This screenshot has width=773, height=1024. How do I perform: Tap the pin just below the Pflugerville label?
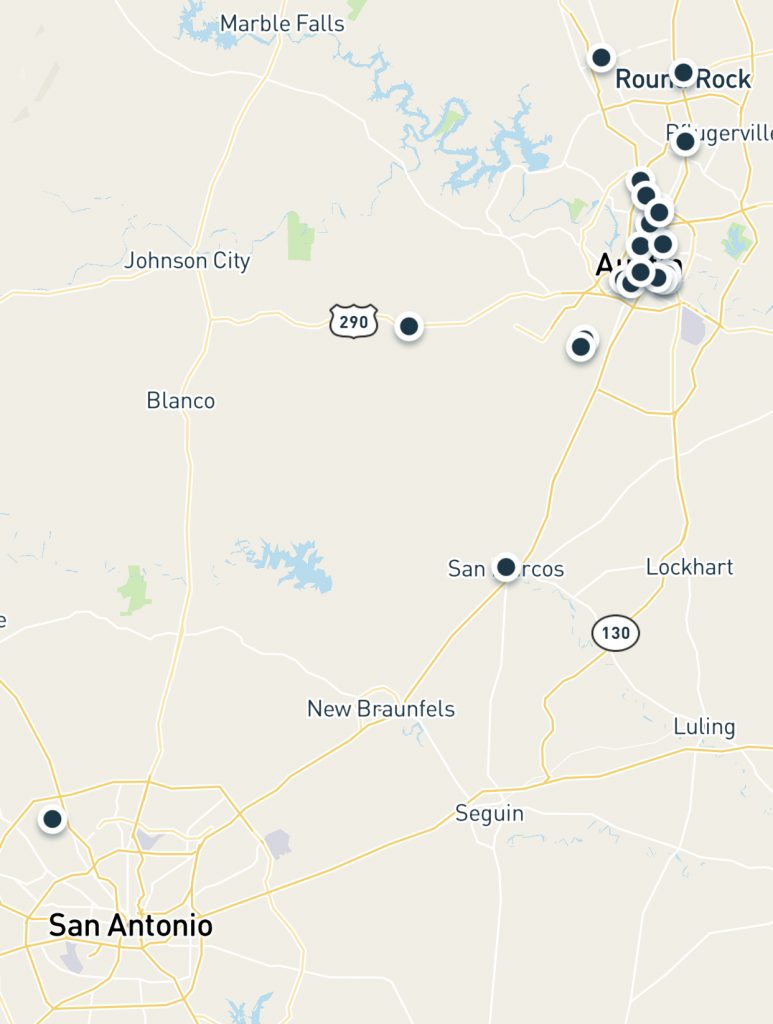click(685, 142)
